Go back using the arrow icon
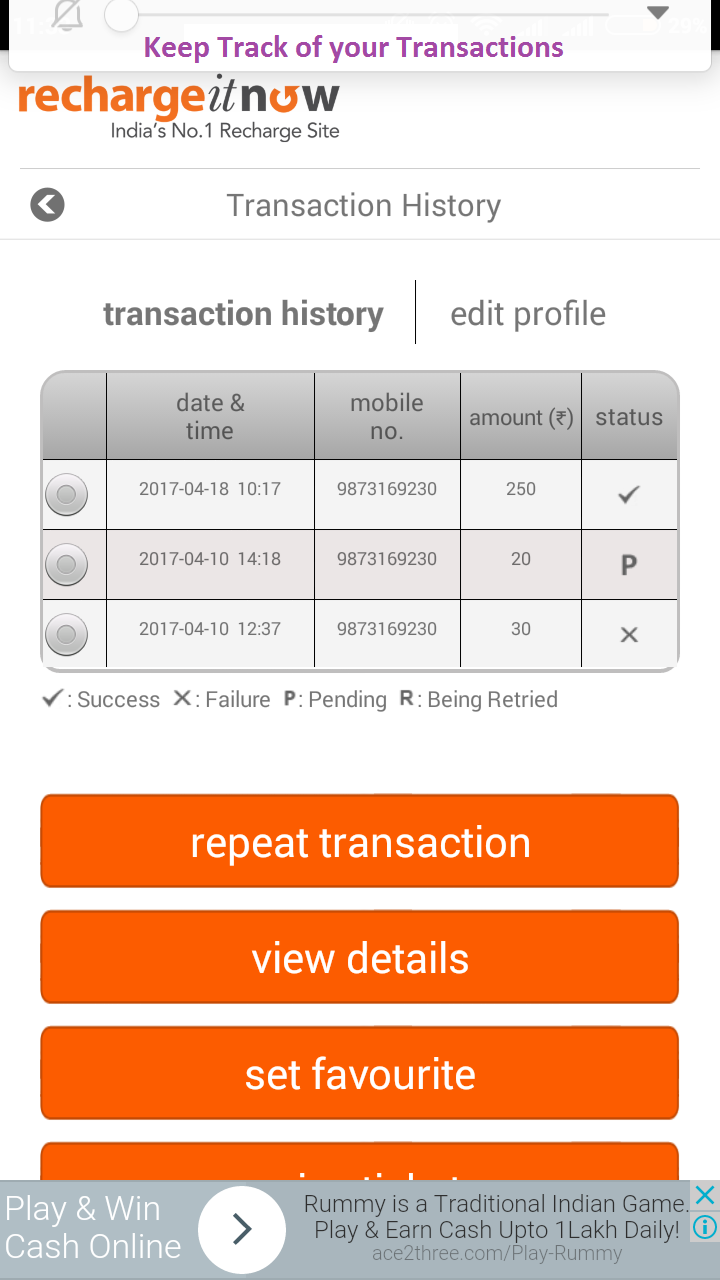 coord(47,205)
